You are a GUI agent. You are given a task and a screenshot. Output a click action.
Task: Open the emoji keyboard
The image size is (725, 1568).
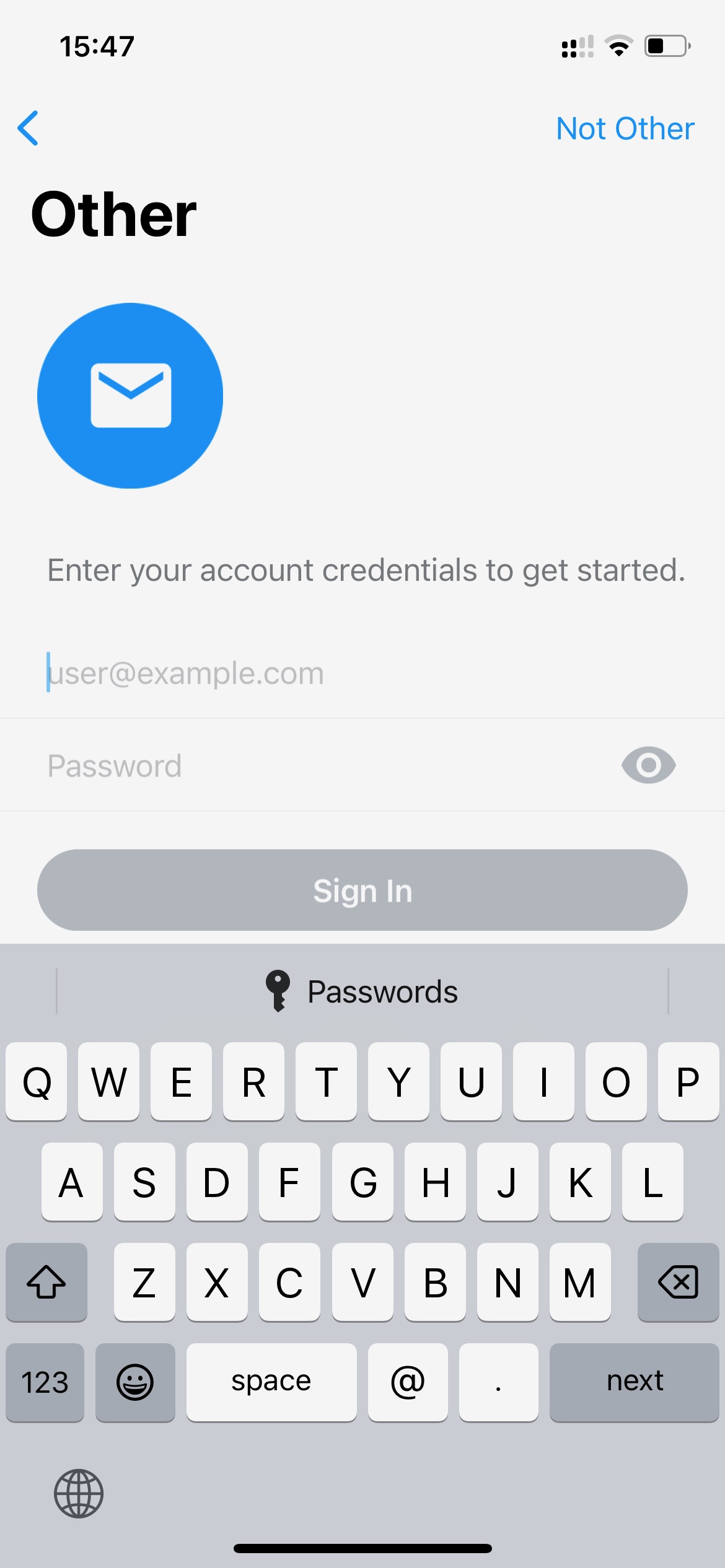[135, 1382]
